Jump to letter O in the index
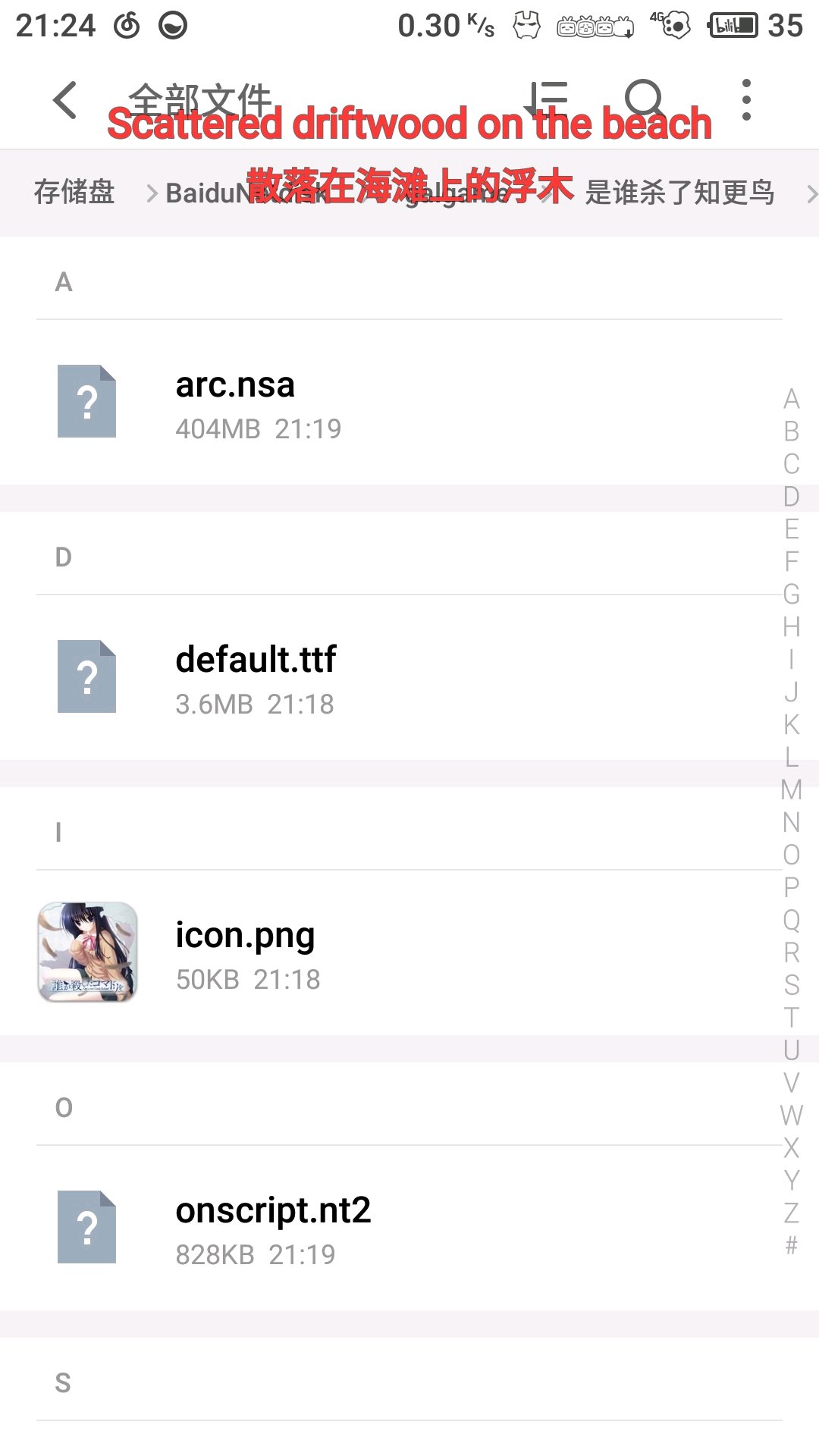819x1456 pixels. coord(792,855)
